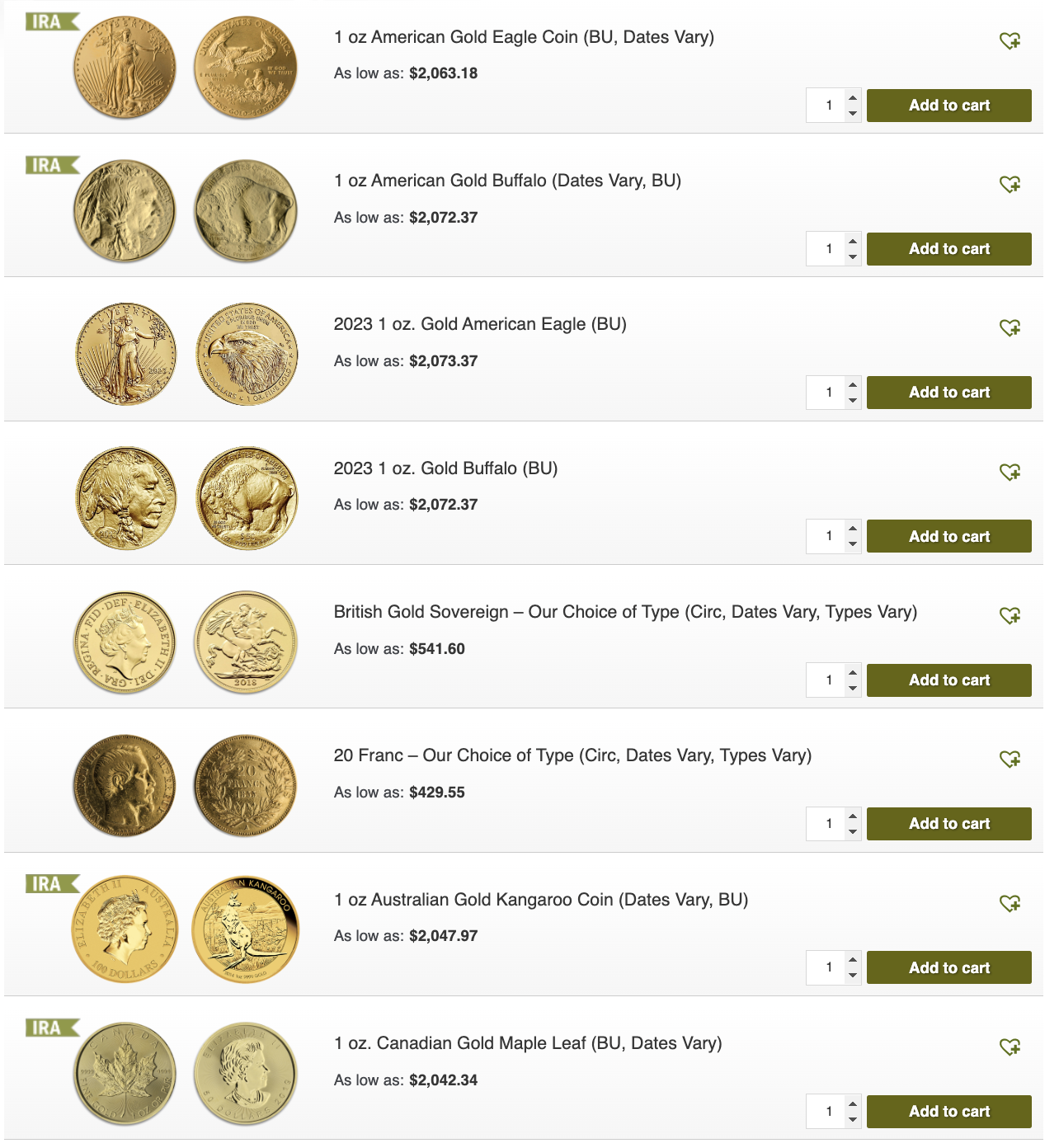This screenshot has width=1059, height=1148.
Task: Save 20 Franc coin to wishlist
Action: [1010, 759]
